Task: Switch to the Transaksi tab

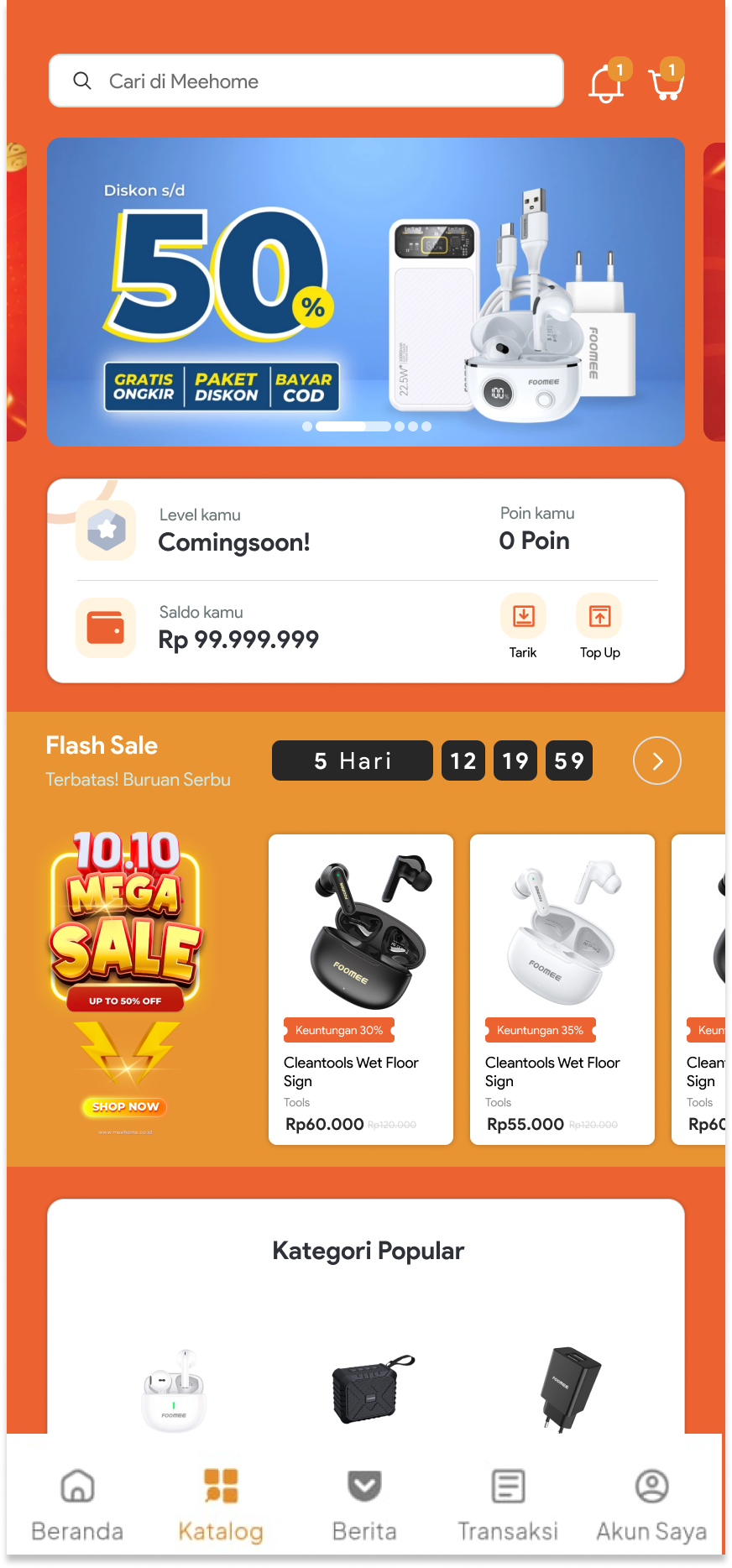Action: (508, 1504)
